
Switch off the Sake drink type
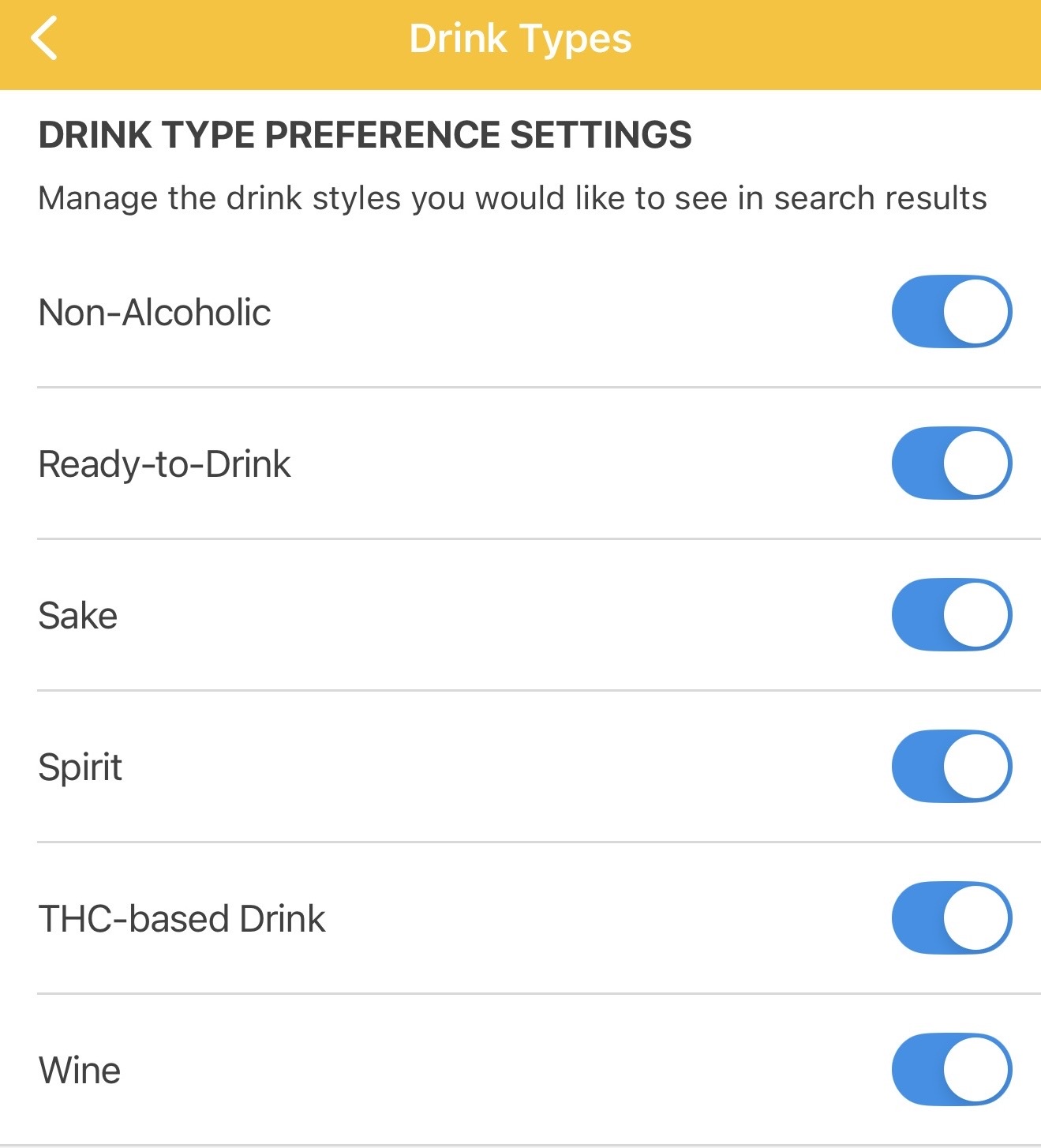pyautogui.click(x=951, y=615)
